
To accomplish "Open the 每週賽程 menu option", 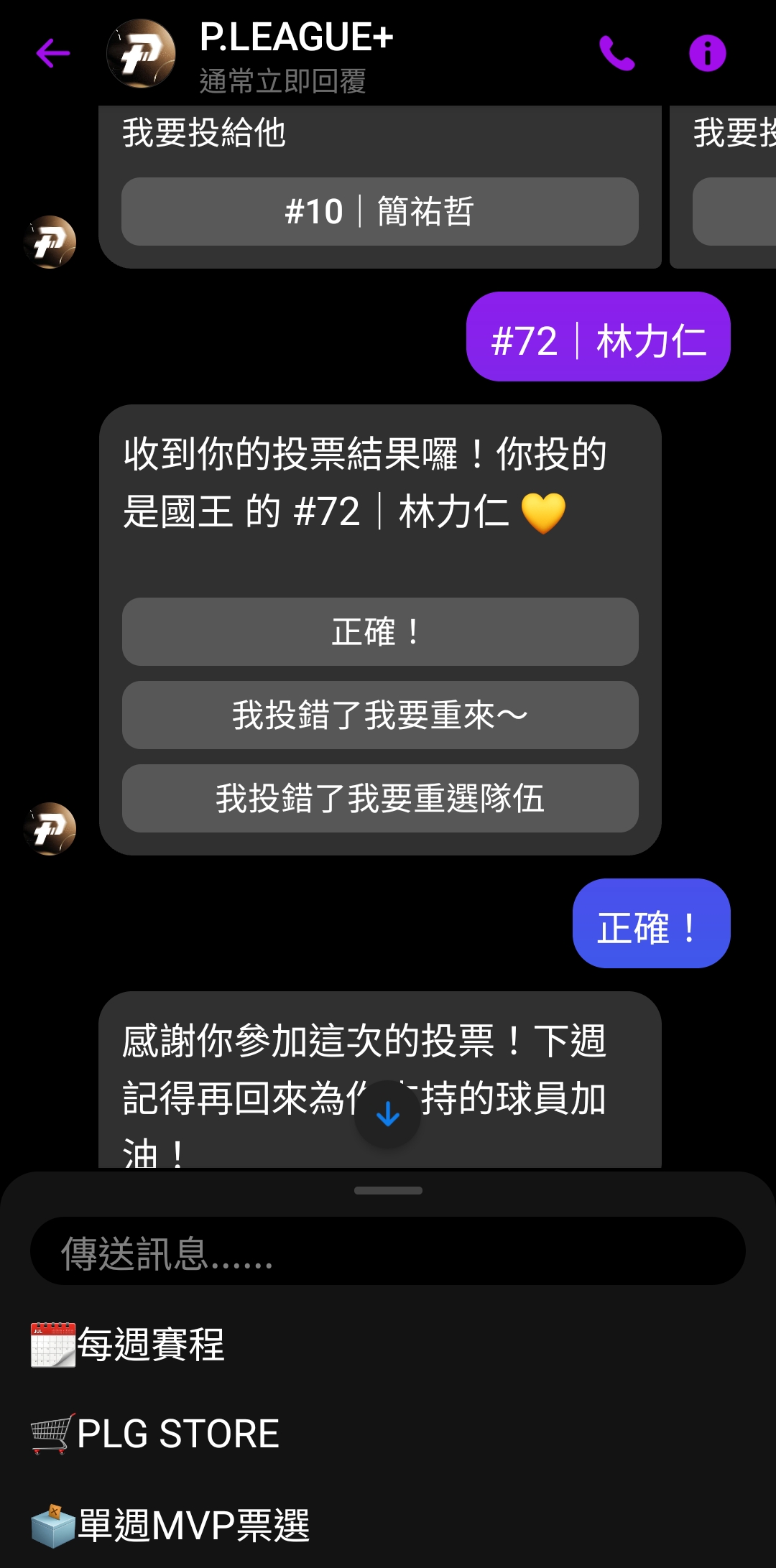I will pos(129,1345).
